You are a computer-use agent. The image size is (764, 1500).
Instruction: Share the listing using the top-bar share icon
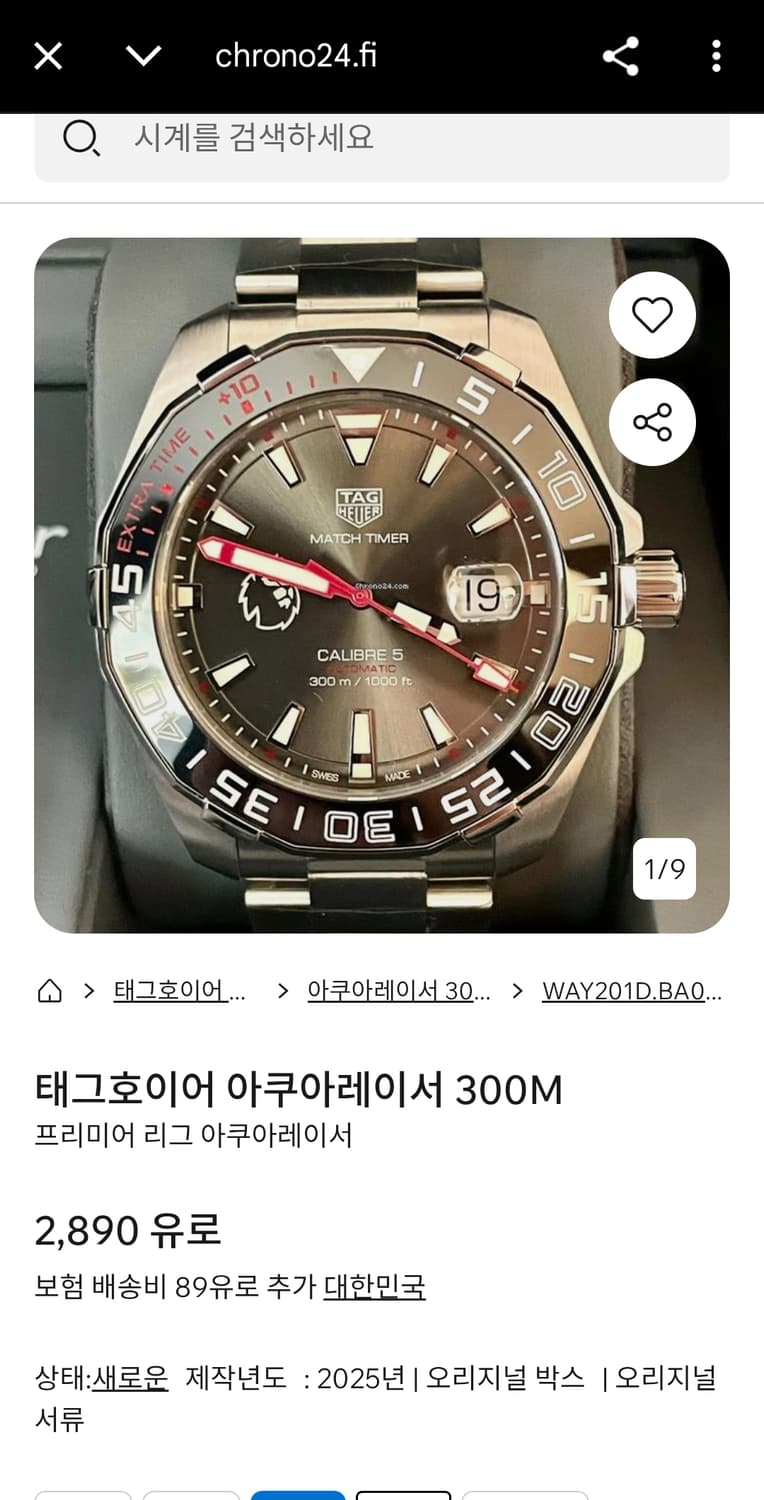(621, 56)
